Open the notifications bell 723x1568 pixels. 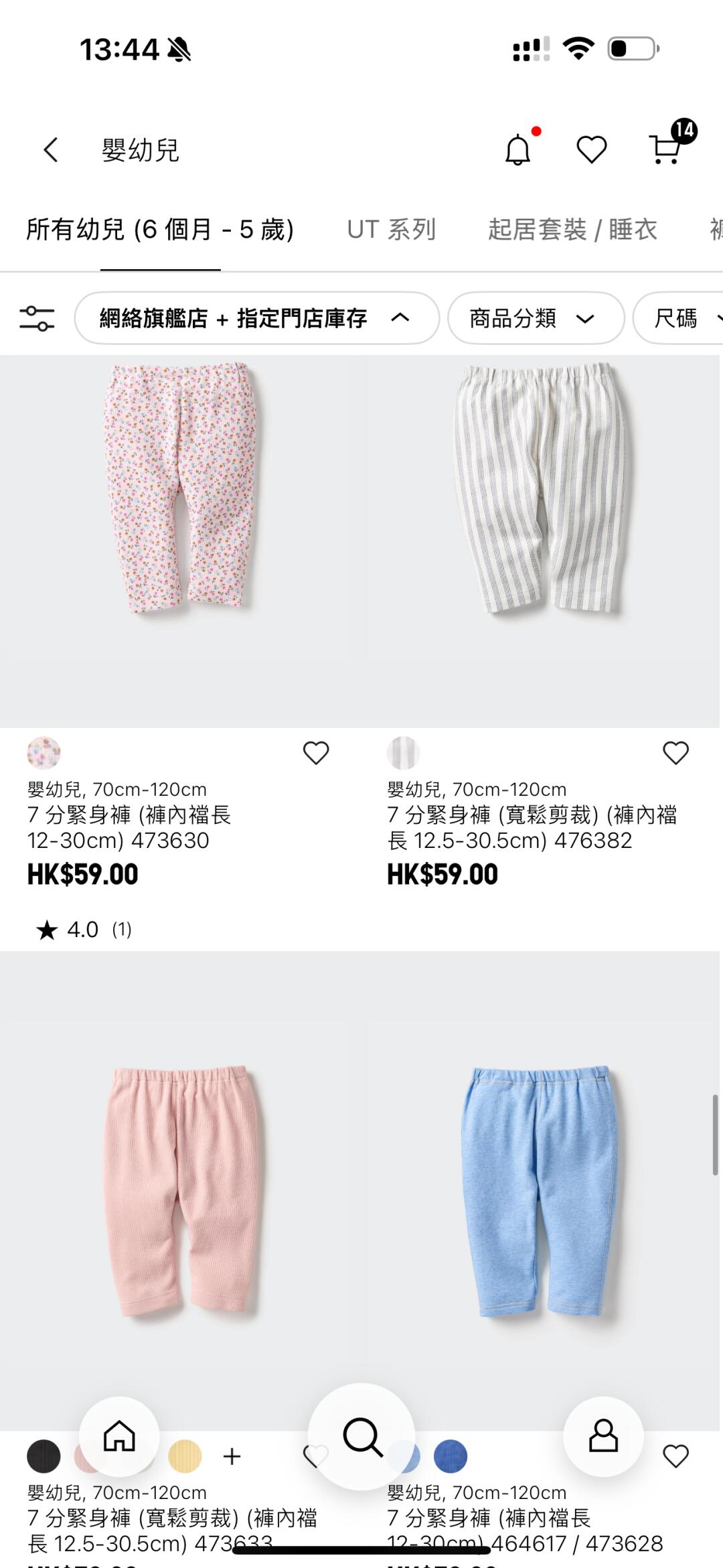pyautogui.click(x=517, y=149)
